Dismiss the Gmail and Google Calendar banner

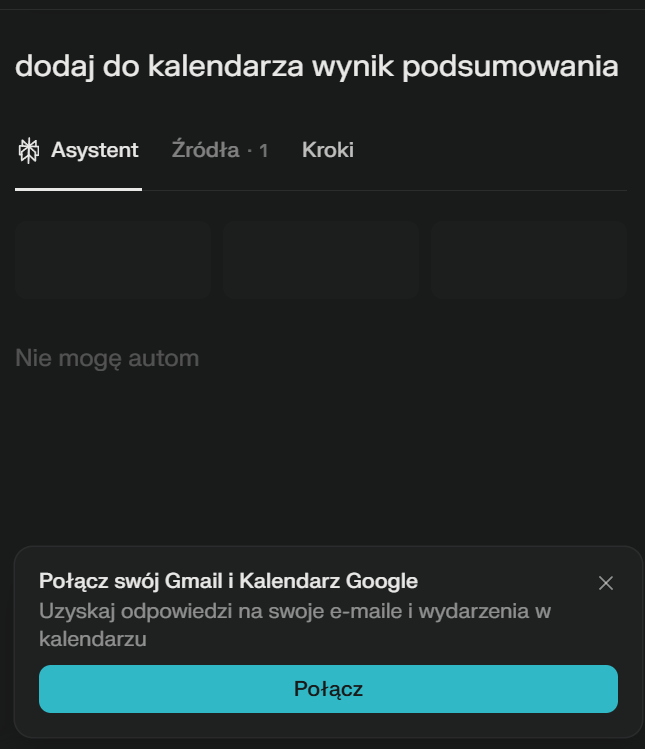(605, 583)
